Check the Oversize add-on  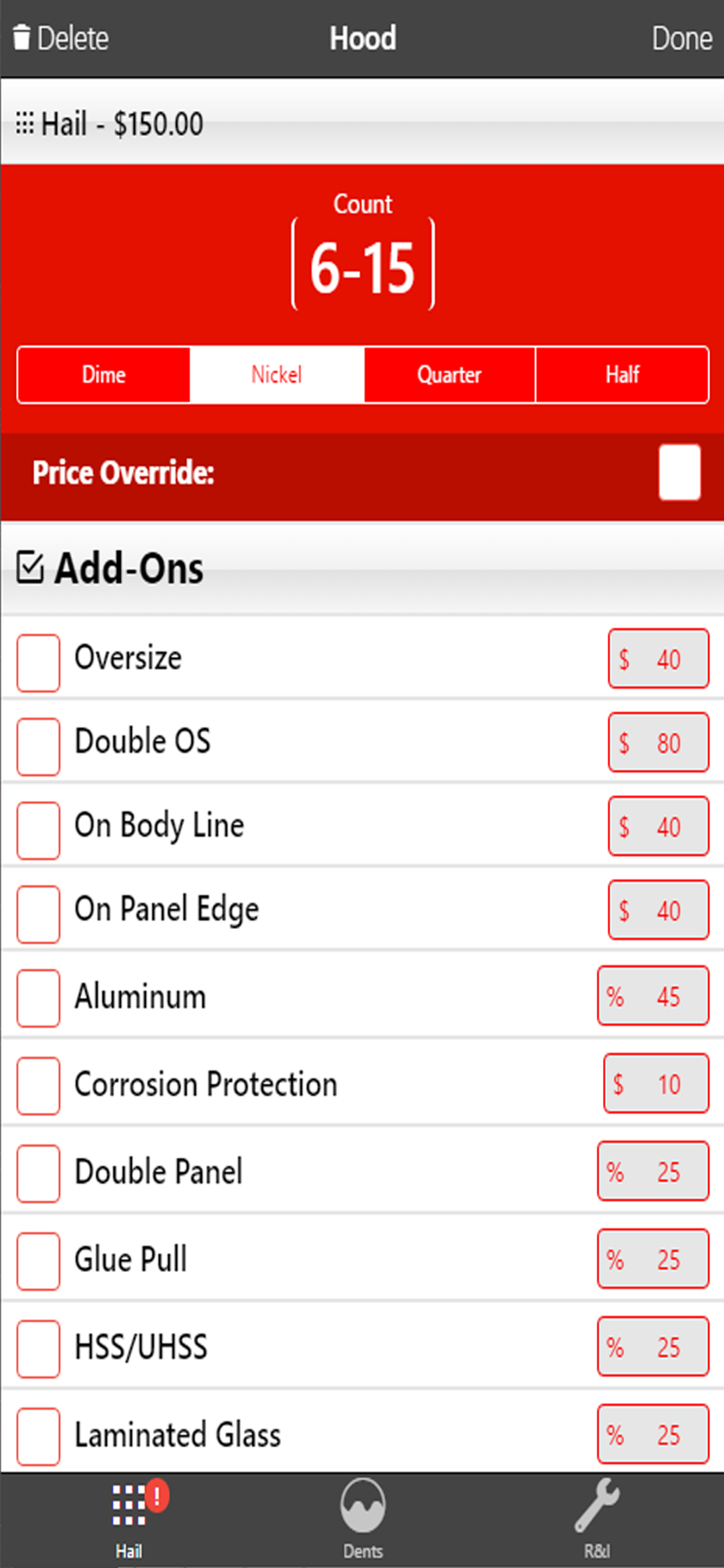(38, 663)
